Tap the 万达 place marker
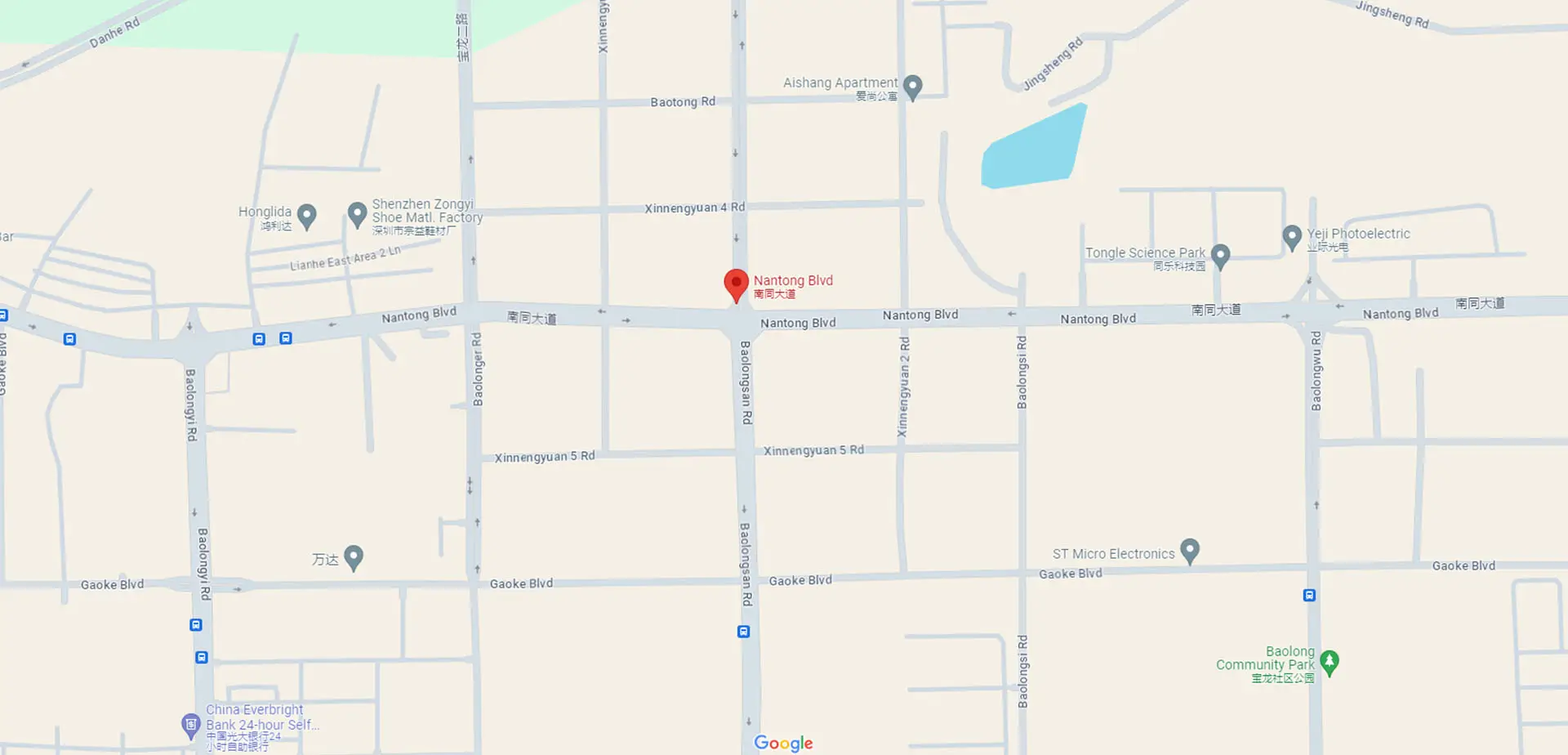The image size is (1568, 755). [354, 556]
